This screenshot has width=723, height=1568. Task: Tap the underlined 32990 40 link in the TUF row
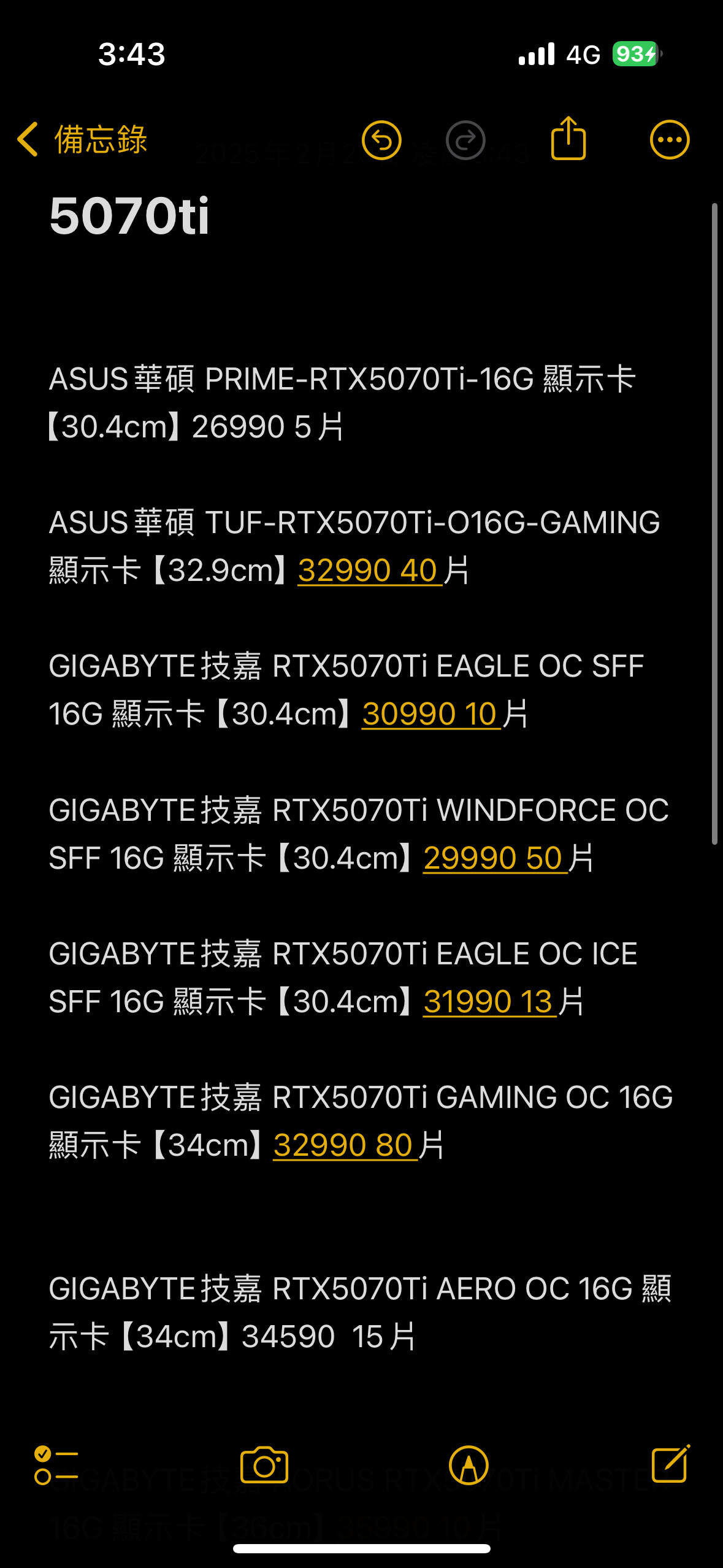(x=370, y=571)
